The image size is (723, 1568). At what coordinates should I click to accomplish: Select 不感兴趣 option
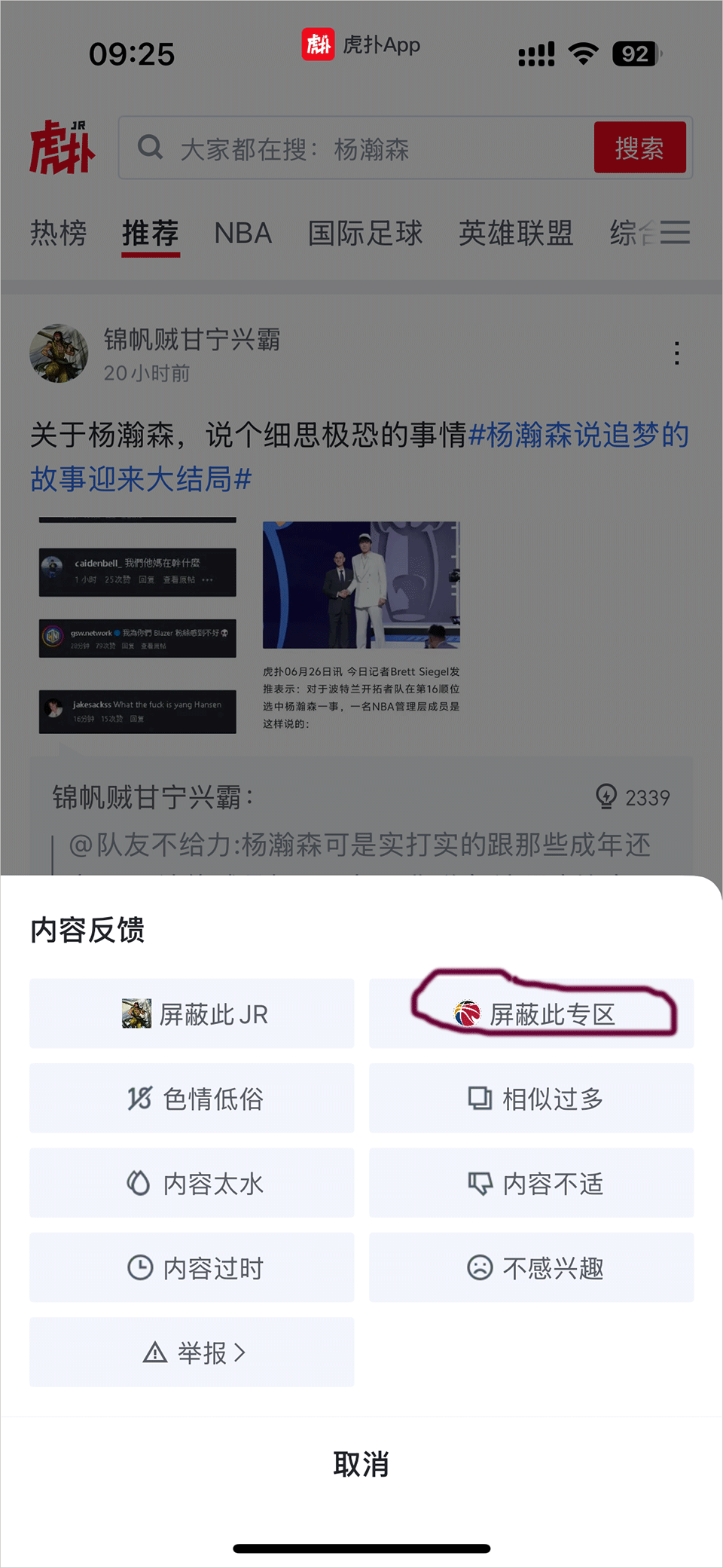pyautogui.click(x=532, y=1268)
